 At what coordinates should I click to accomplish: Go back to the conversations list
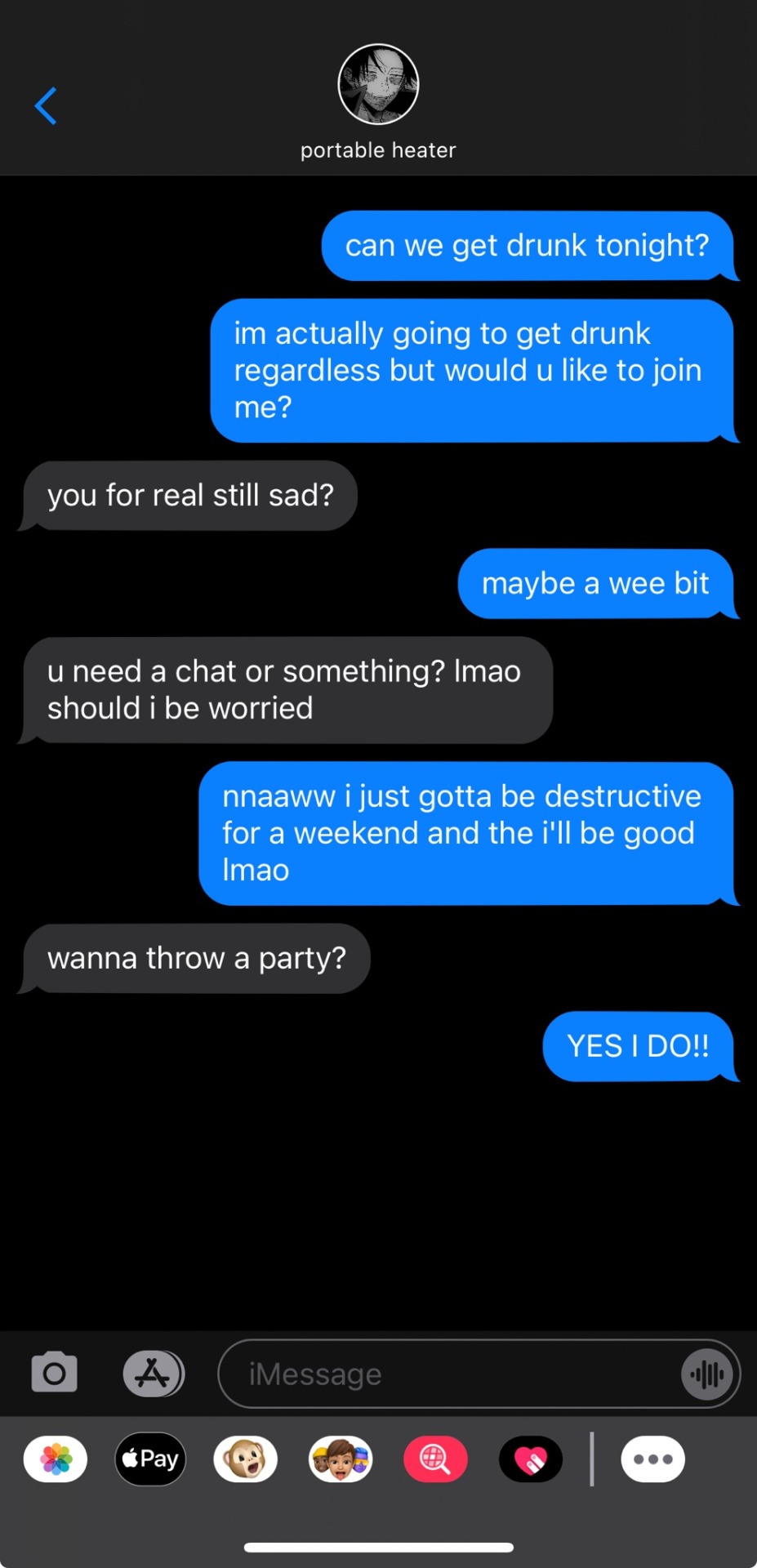(x=46, y=106)
